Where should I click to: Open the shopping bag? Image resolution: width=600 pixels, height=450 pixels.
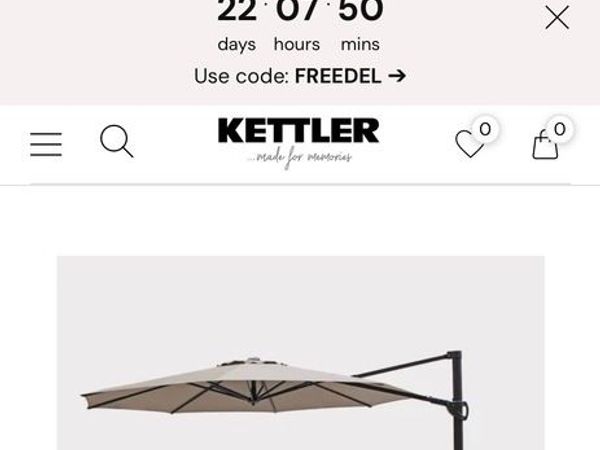point(545,146)
